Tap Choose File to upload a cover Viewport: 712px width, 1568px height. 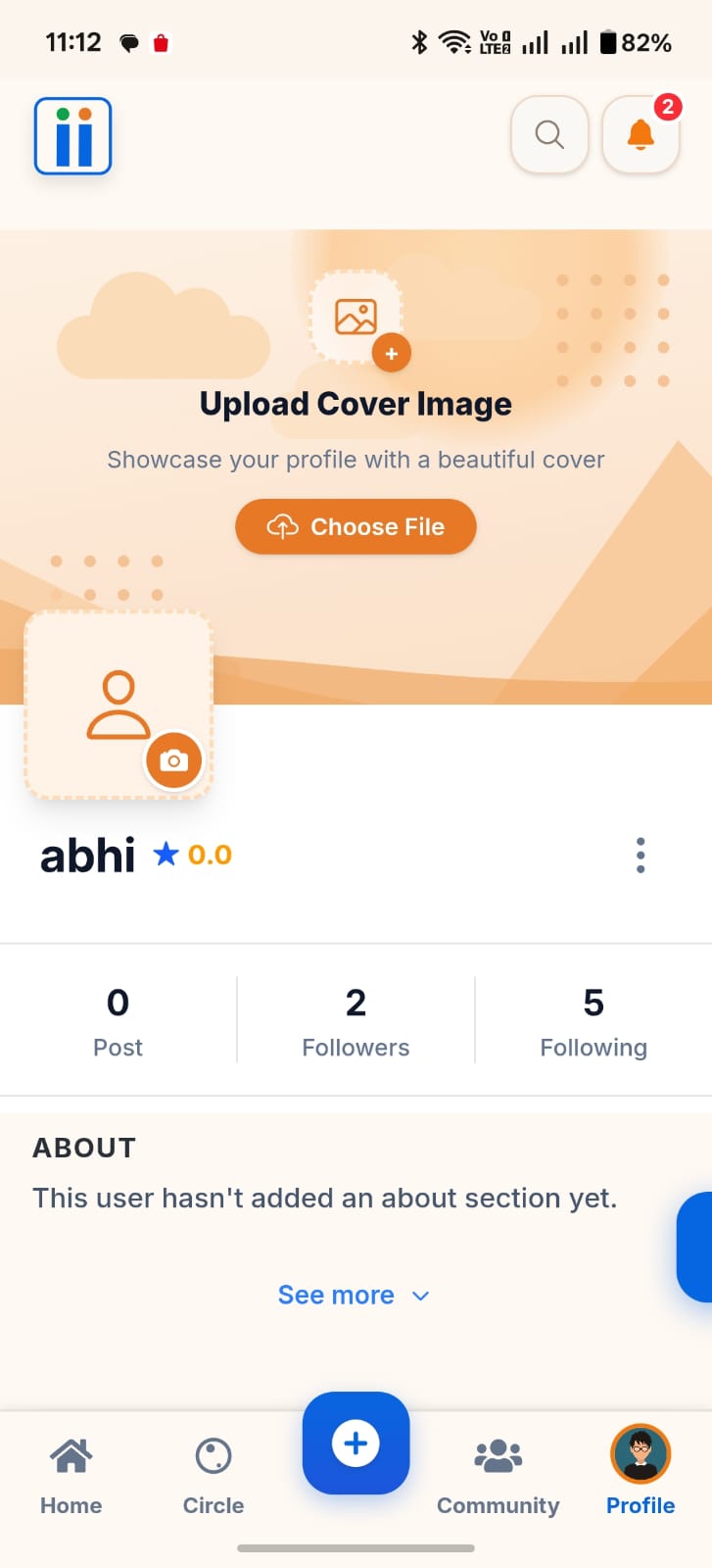tap(356, 527)
